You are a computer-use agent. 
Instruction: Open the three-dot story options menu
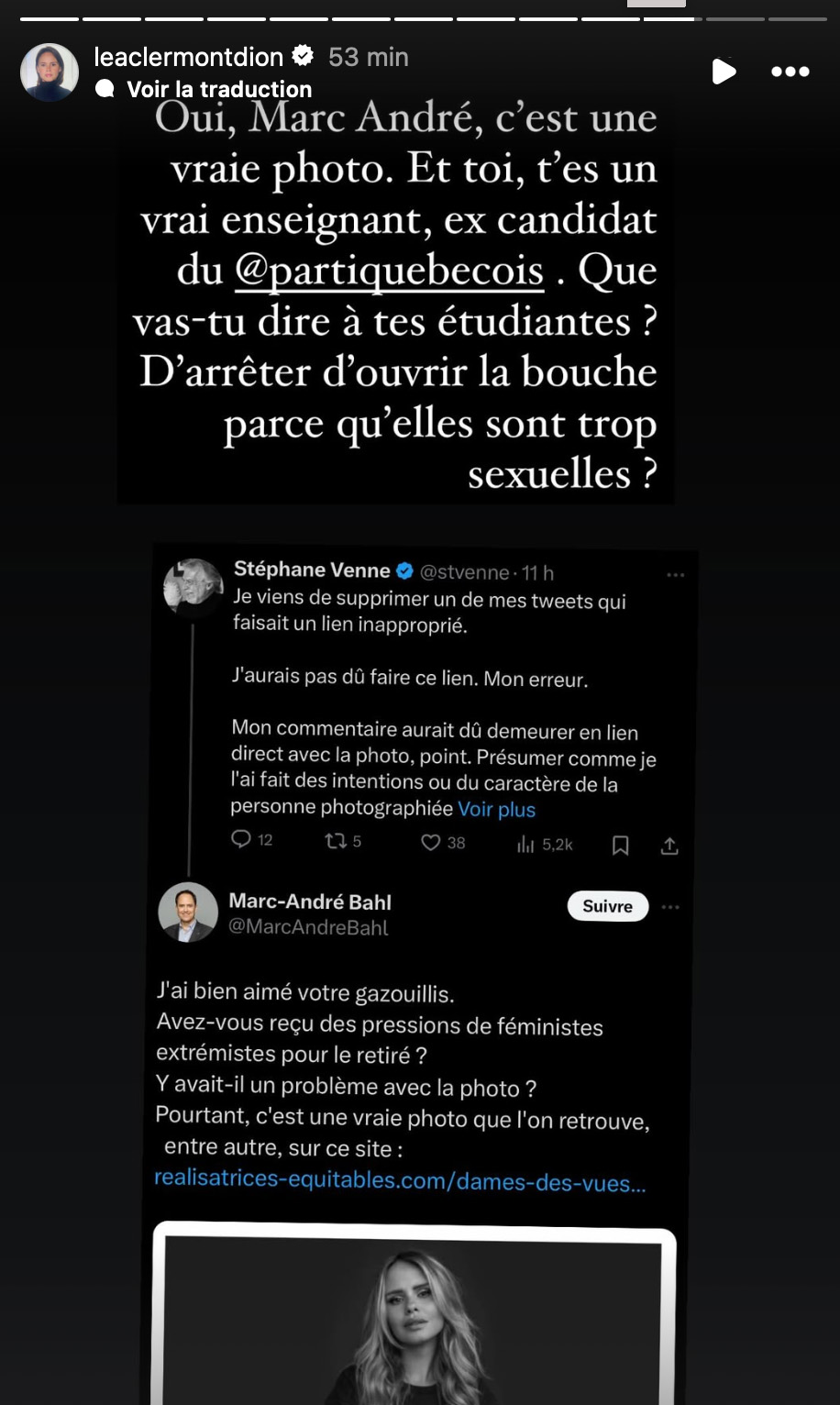pyautogui.click(x=790, y=72)
